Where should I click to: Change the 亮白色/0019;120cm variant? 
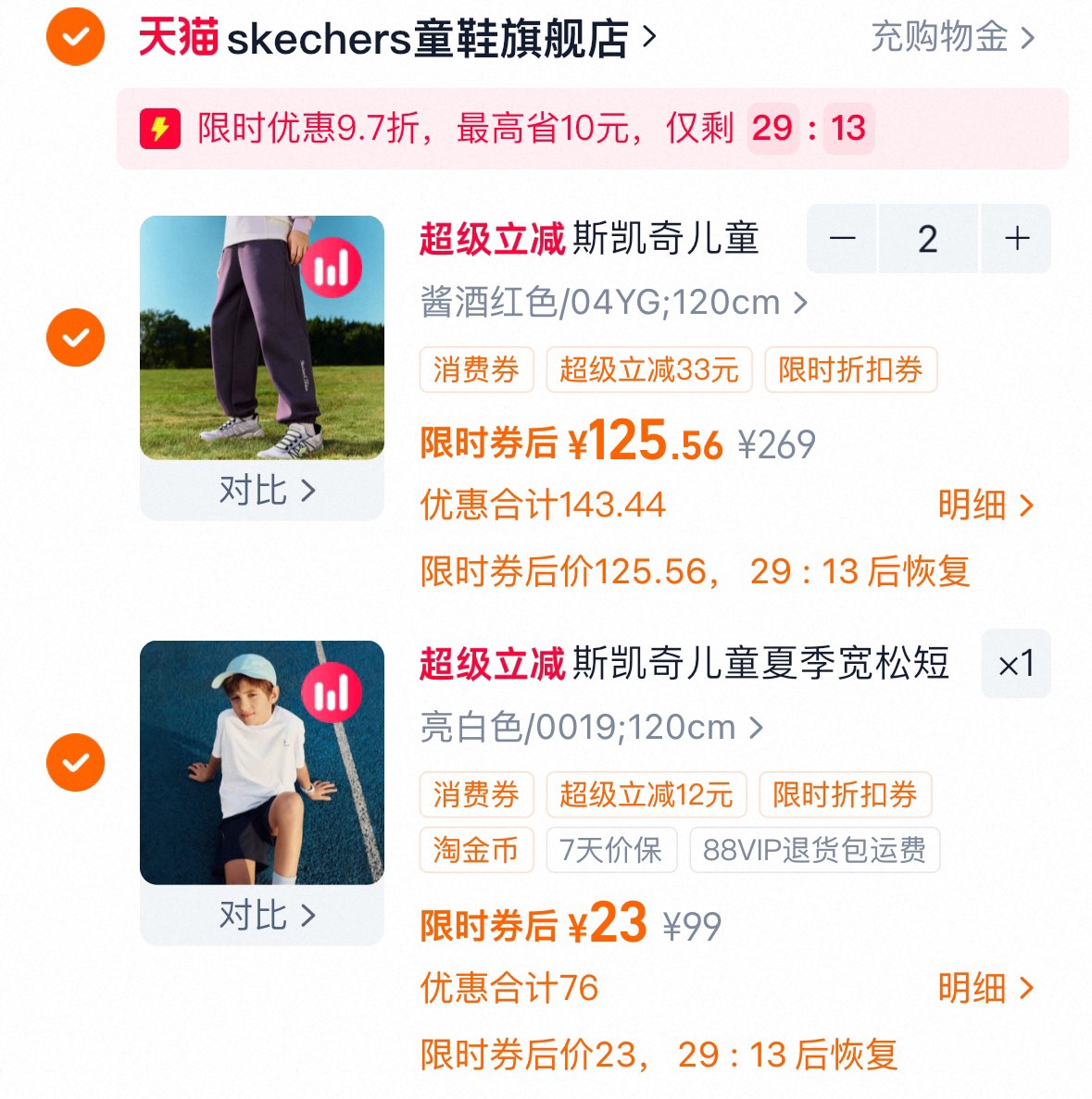click(x=591, y=728)
